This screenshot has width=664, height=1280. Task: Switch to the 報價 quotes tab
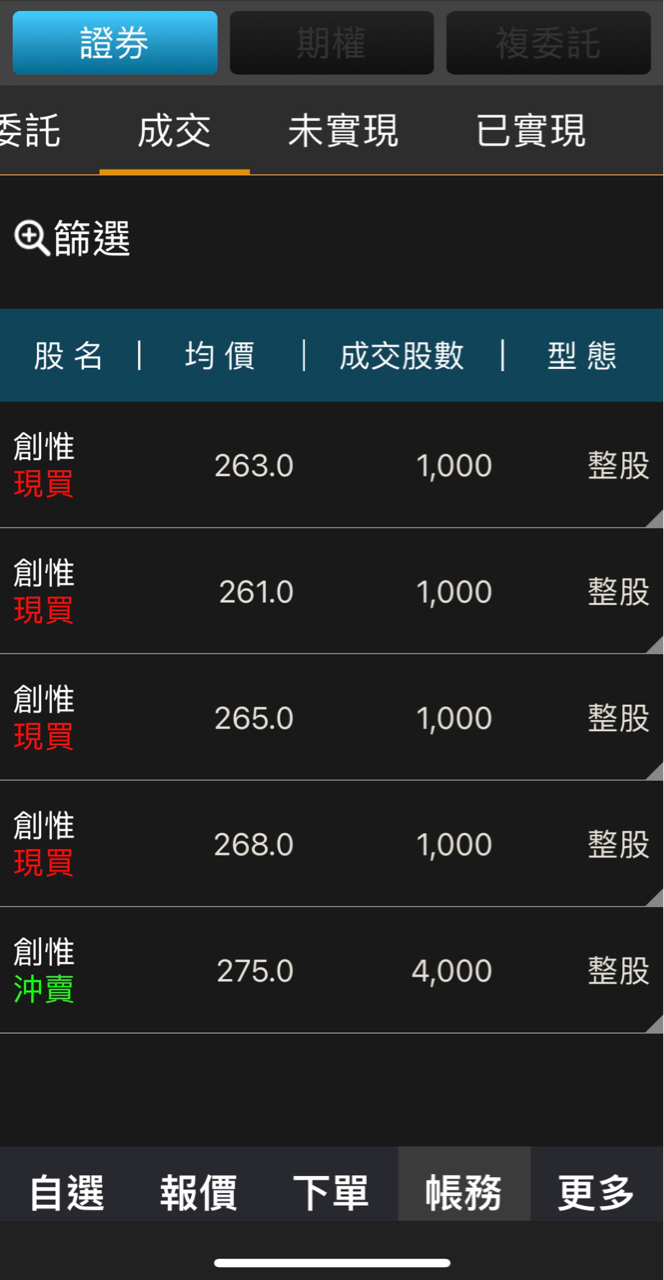[x=198, y=1192]
